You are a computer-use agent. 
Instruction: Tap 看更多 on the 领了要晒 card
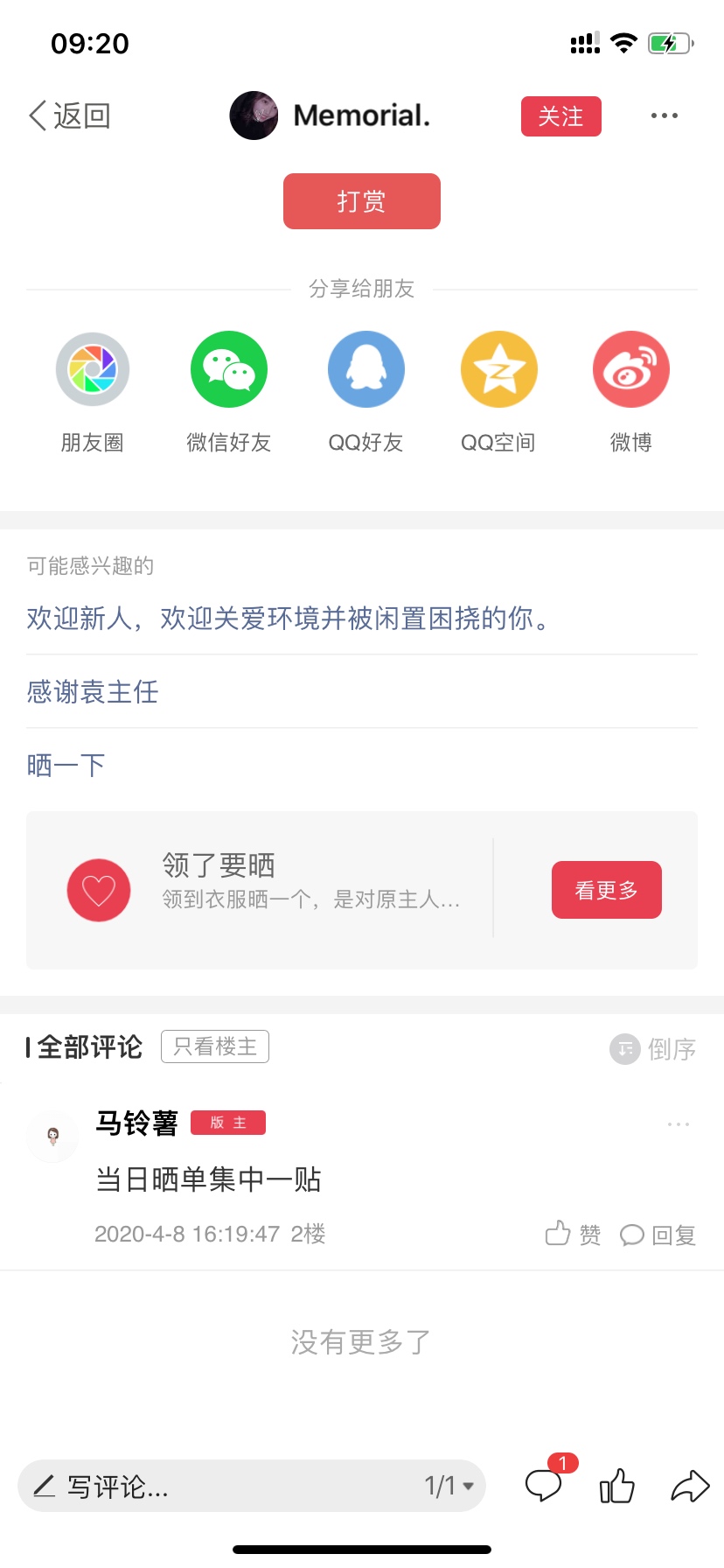[607, 890]
